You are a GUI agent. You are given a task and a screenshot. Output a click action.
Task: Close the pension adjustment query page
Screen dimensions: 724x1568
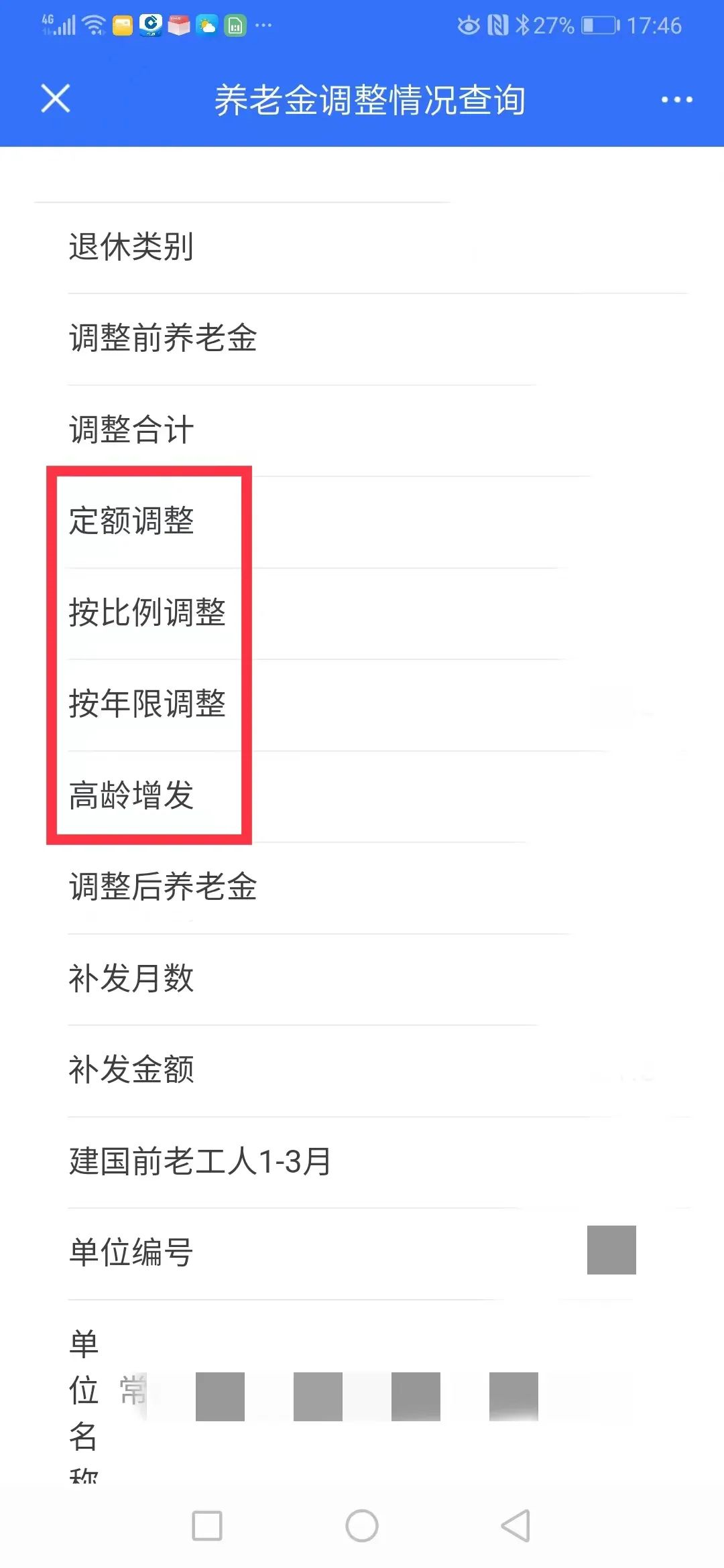[56, 99]
